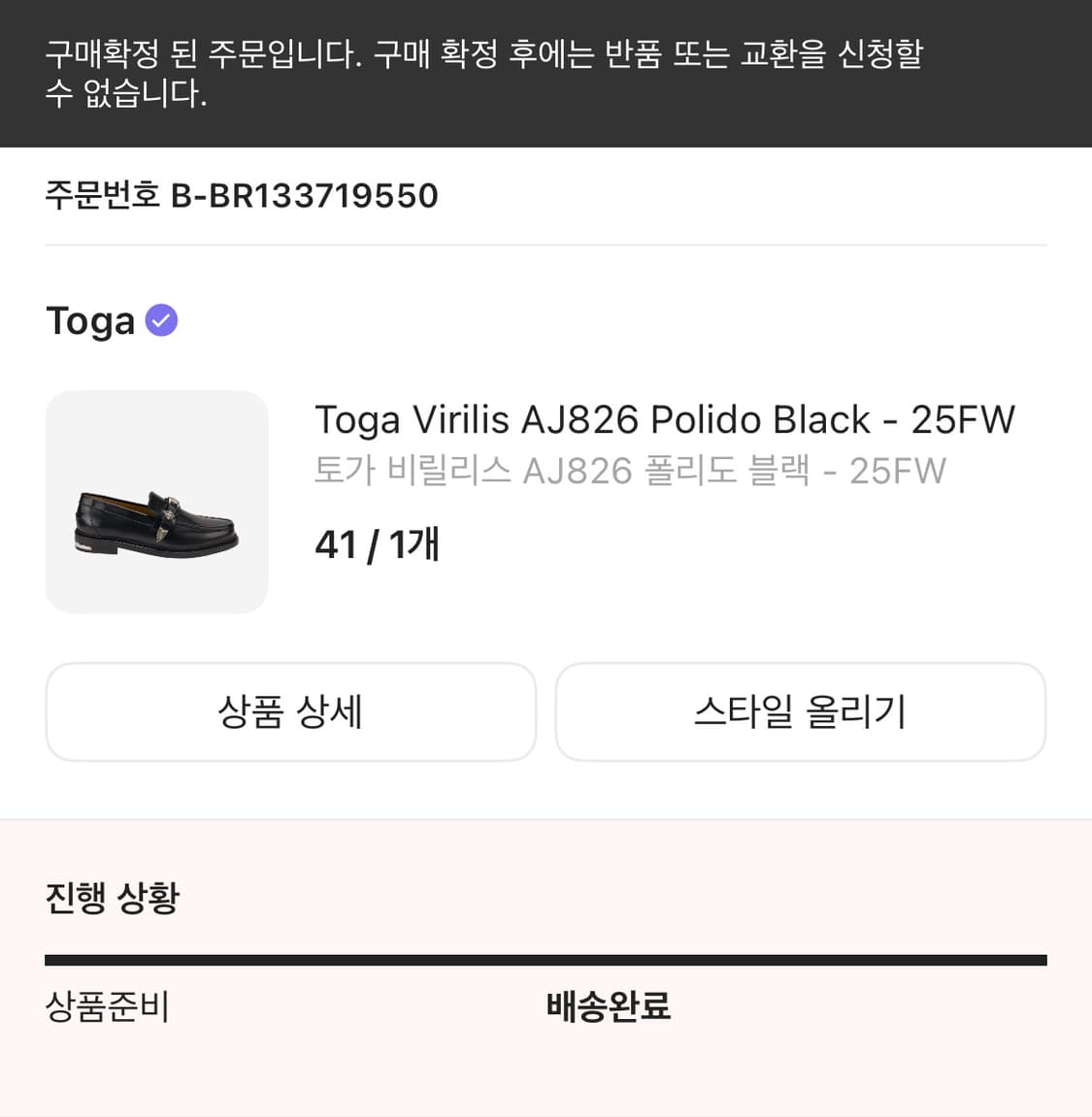Click the size and quantity text 41 / 1개

point(377,544)
